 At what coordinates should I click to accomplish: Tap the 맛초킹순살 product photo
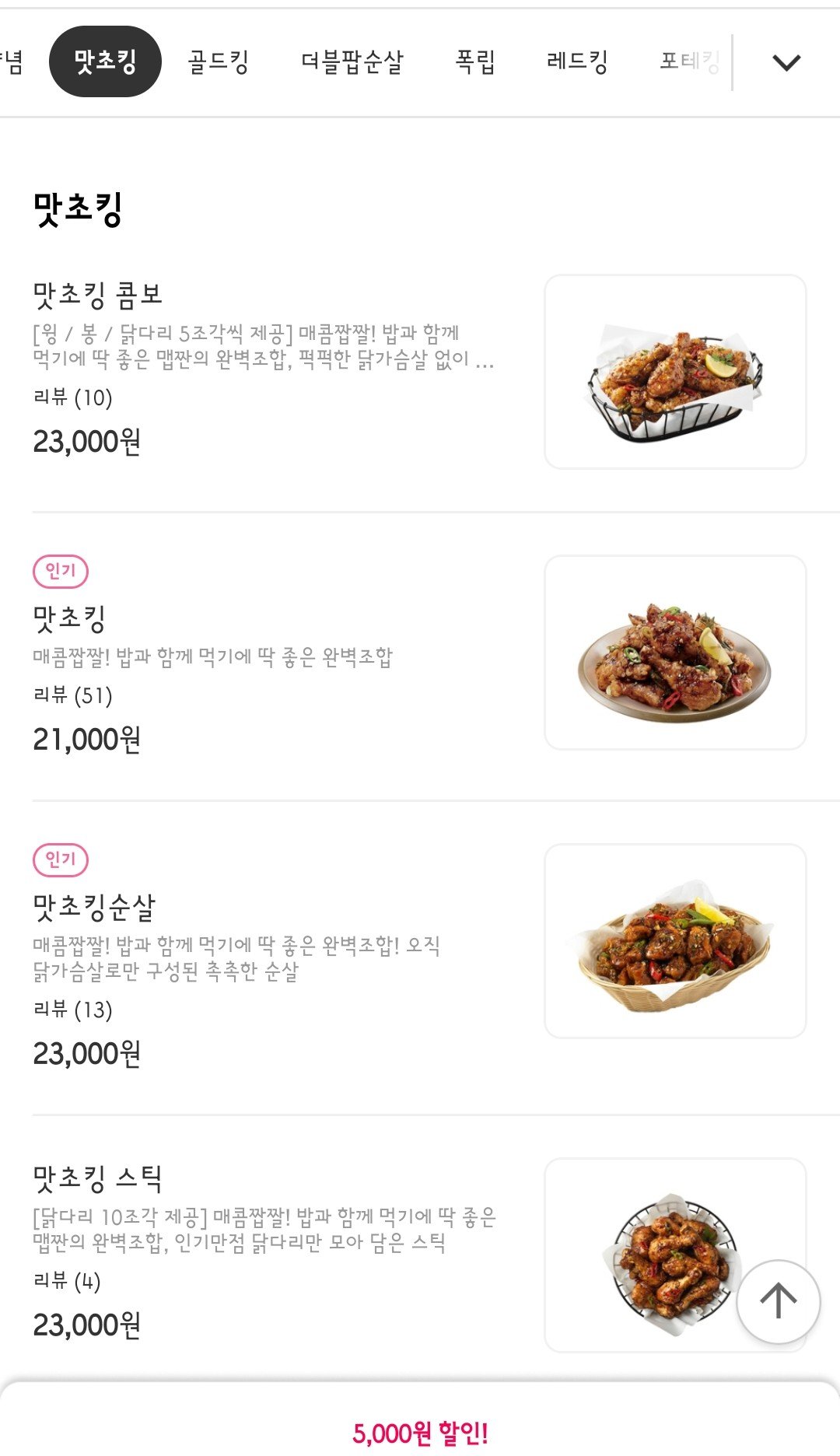(675, 941)
